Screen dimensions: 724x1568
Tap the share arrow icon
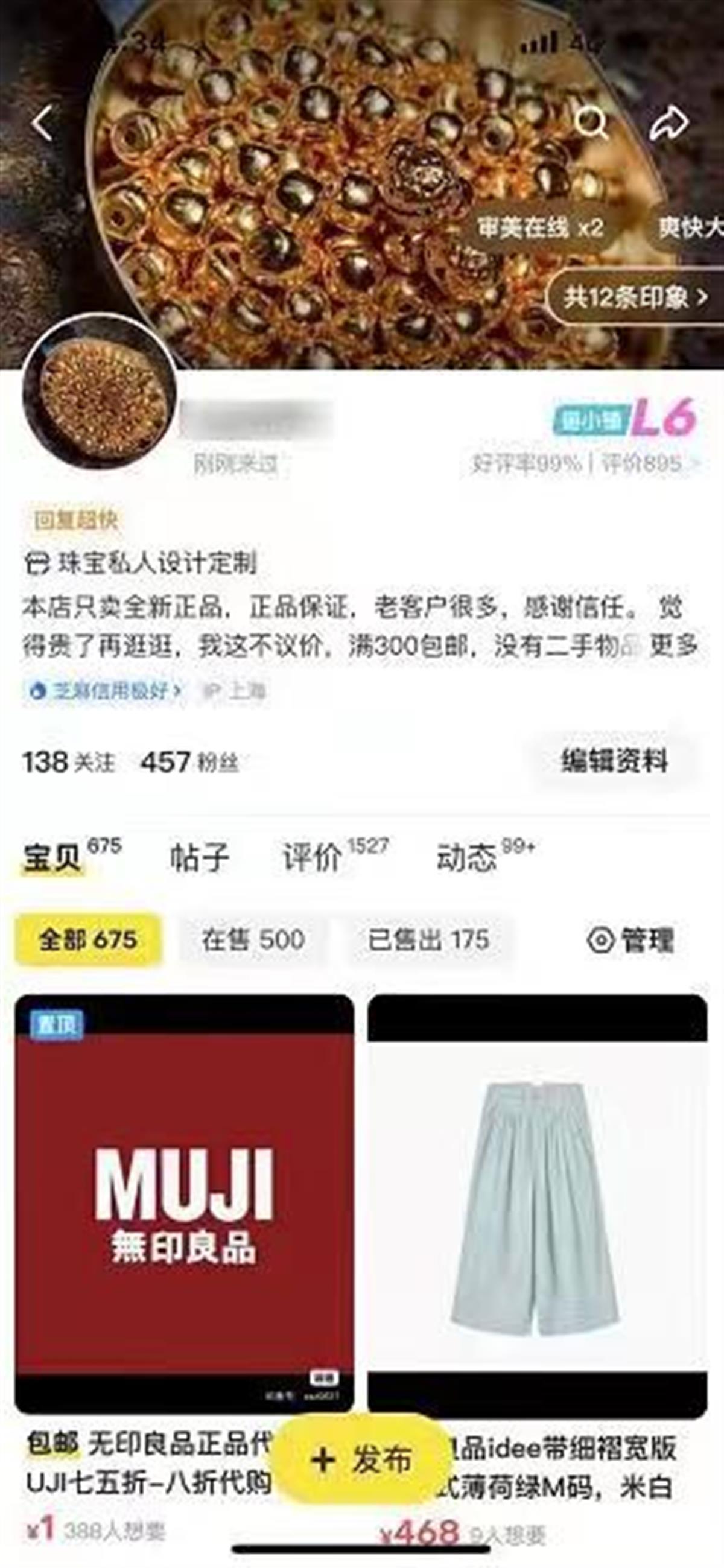click(x=668, y=124)
